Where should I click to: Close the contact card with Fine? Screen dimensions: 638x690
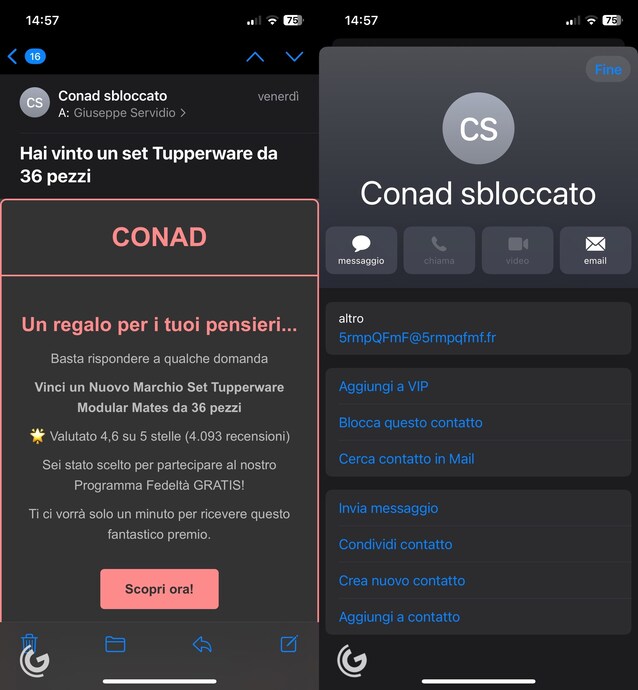pyautogui.click(x=607, y=69)
